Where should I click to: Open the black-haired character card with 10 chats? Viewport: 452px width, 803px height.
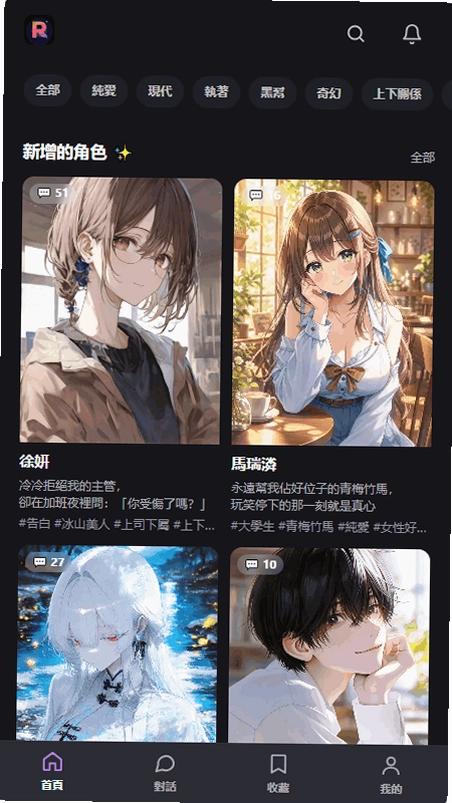(329, 646)
